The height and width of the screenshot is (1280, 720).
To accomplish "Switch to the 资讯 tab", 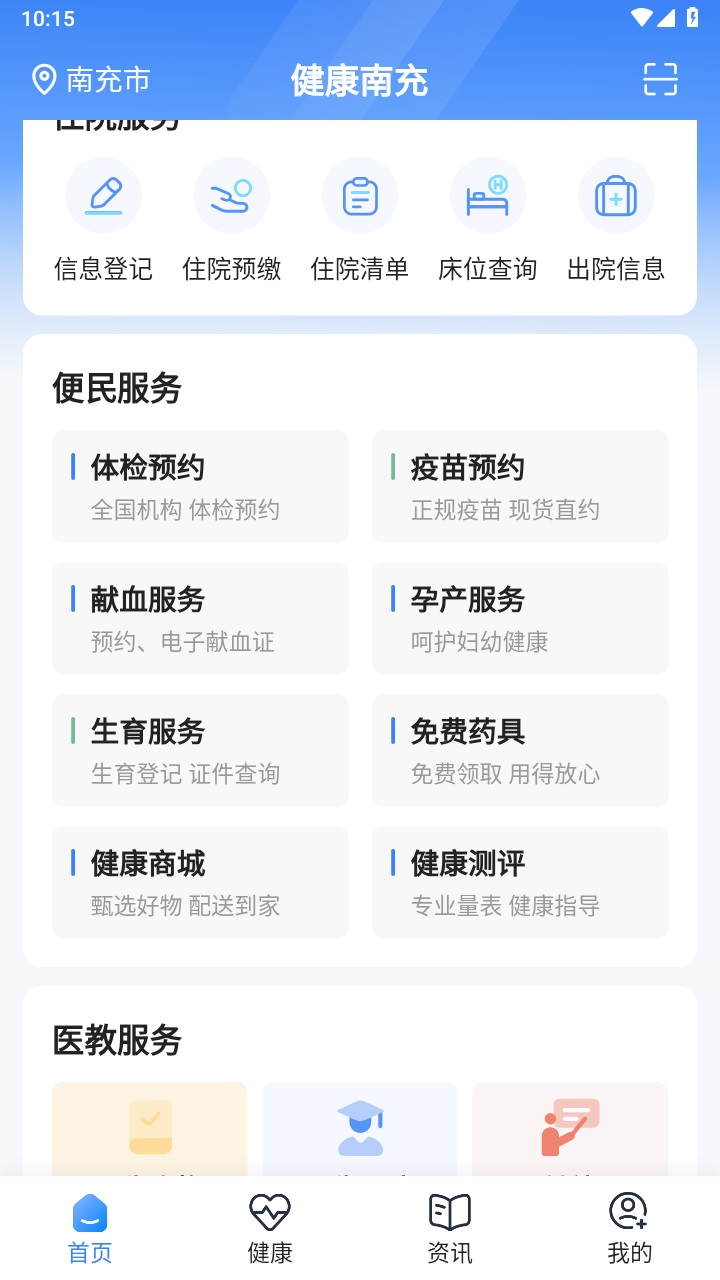I will 450,1228.
